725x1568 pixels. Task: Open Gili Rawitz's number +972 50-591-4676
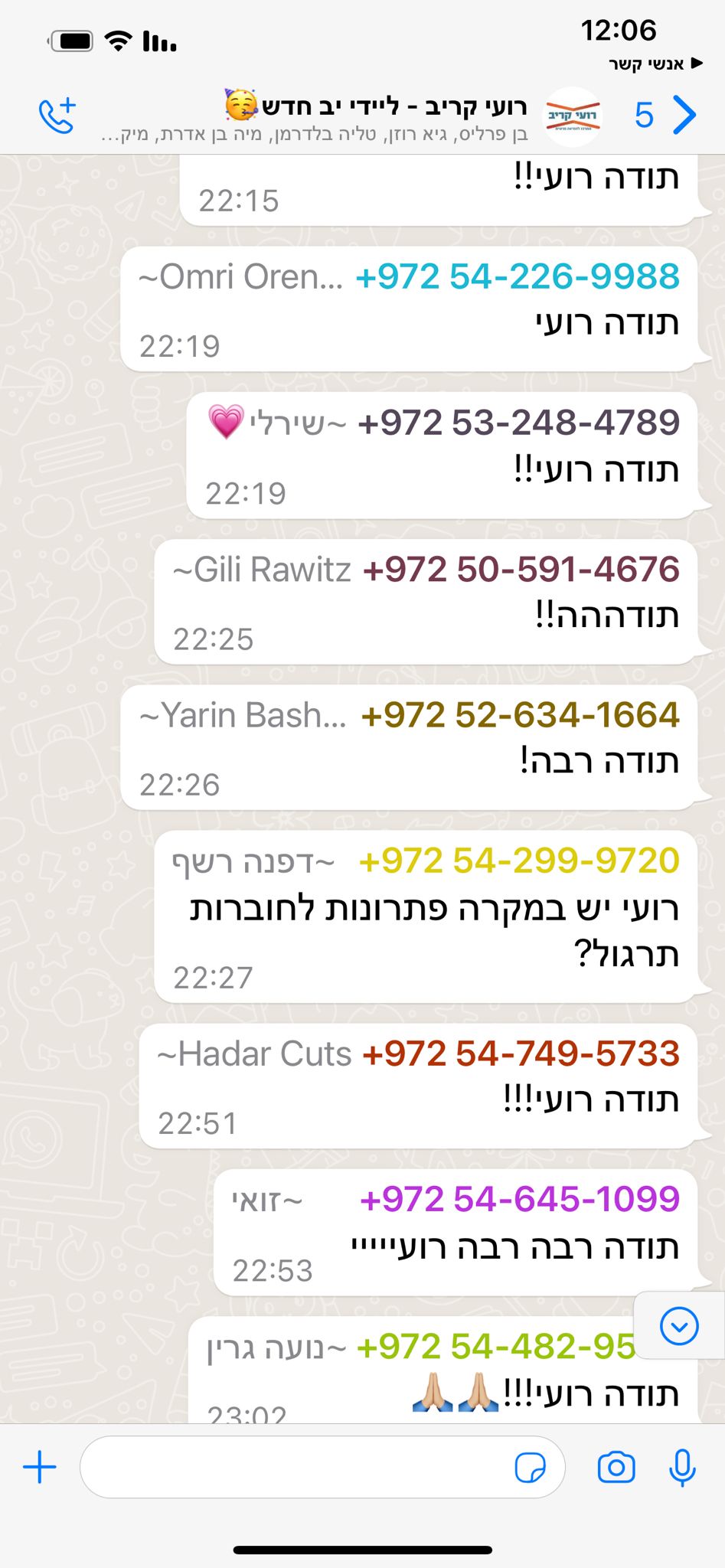521,570
